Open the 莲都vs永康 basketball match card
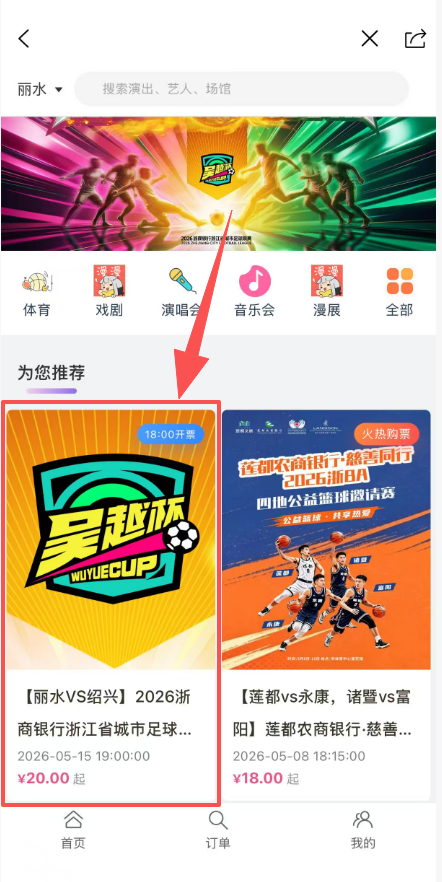 click(x=326, y=603)
